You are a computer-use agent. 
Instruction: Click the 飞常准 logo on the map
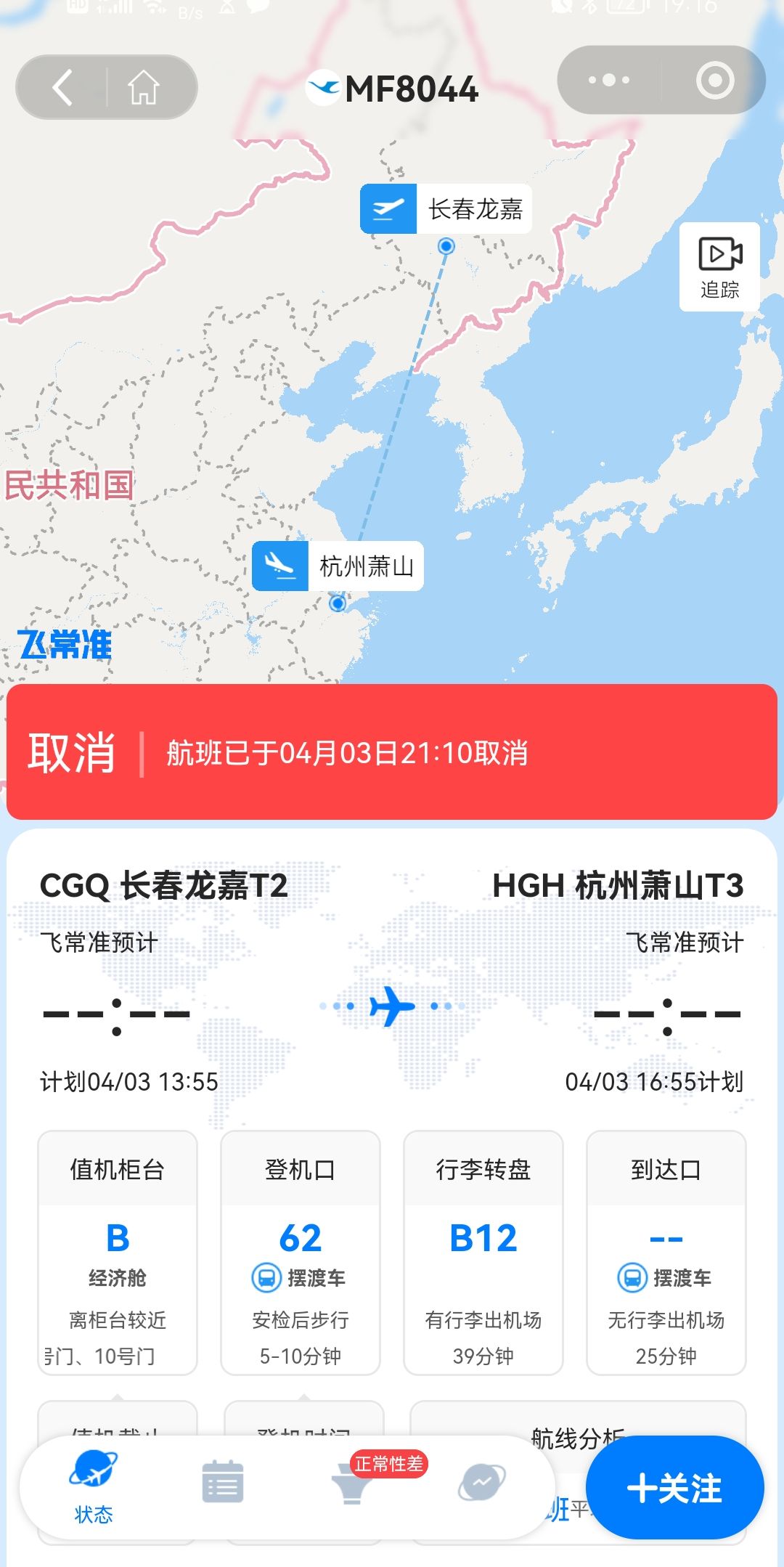[64, 646]
